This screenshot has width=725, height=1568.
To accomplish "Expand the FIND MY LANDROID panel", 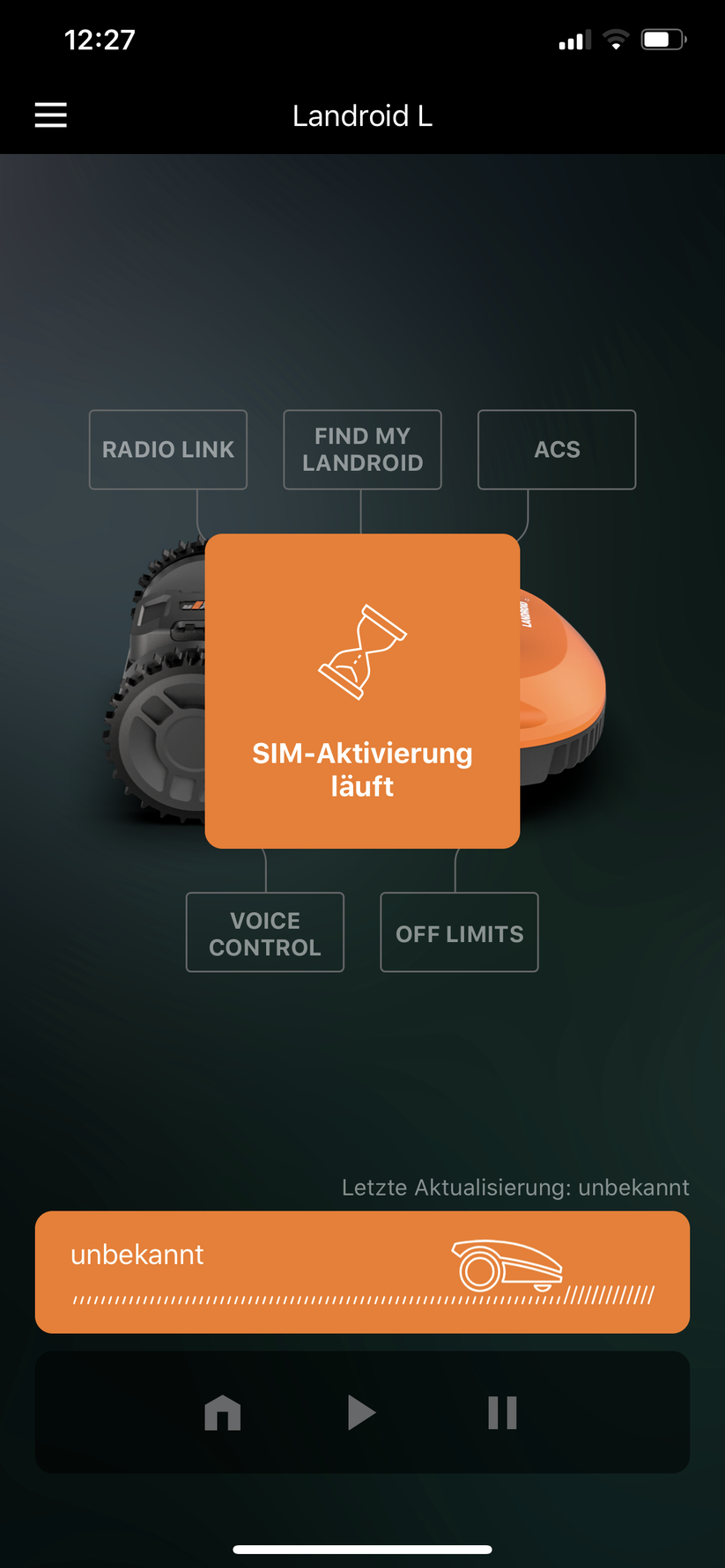I will 361,449.
